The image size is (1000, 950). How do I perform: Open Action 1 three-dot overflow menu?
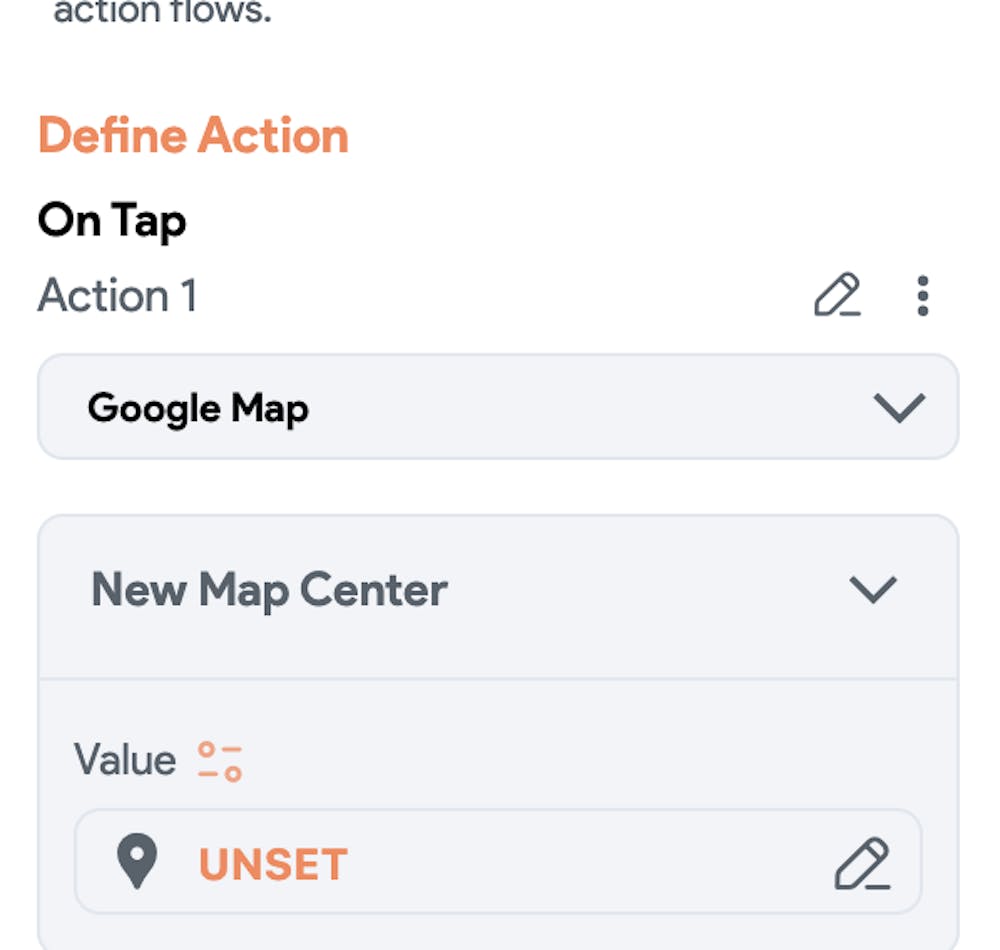[922, 295]
